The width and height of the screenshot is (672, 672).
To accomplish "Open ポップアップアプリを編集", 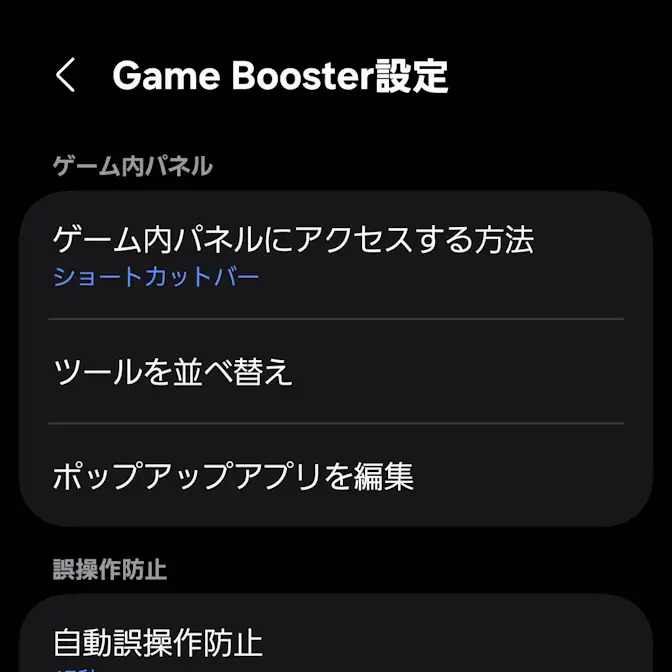I will [x=336, y=475].
